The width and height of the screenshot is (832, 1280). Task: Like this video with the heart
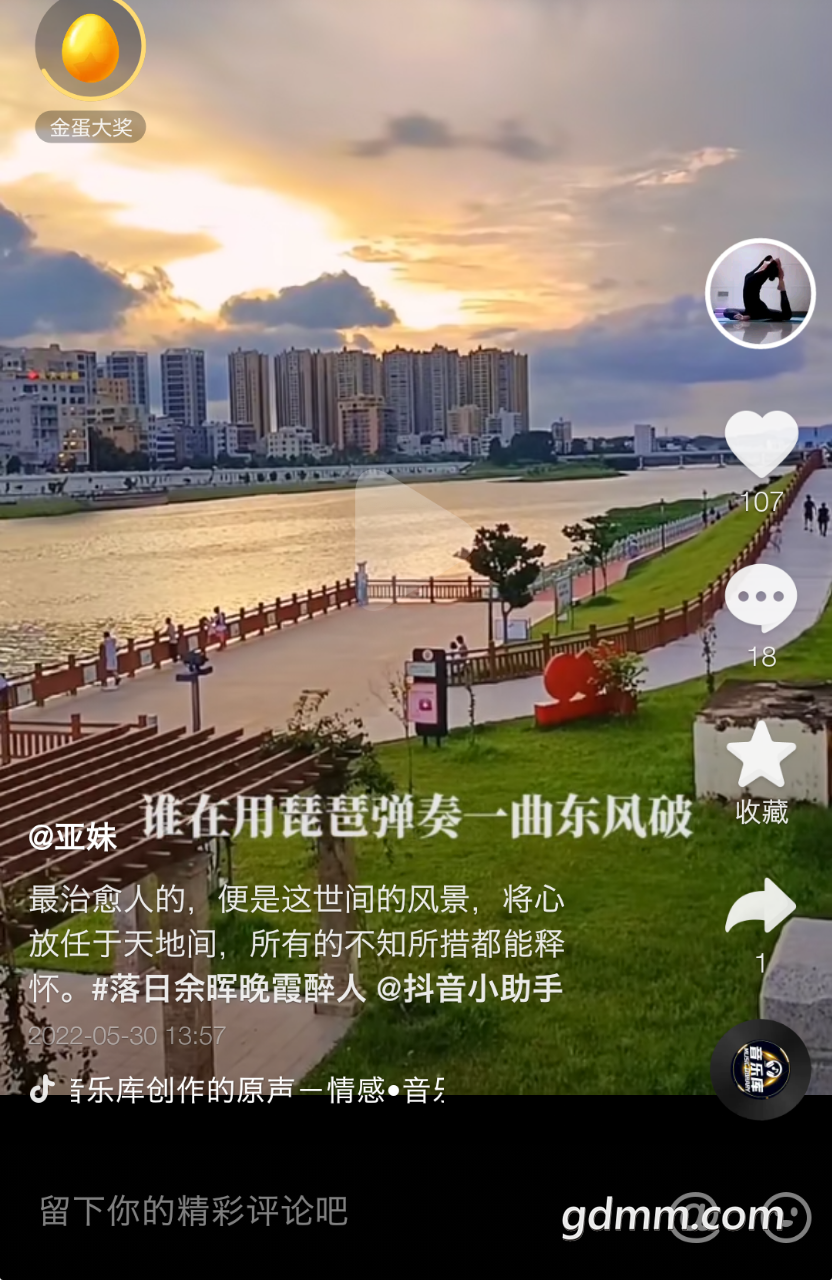(761, 444)
